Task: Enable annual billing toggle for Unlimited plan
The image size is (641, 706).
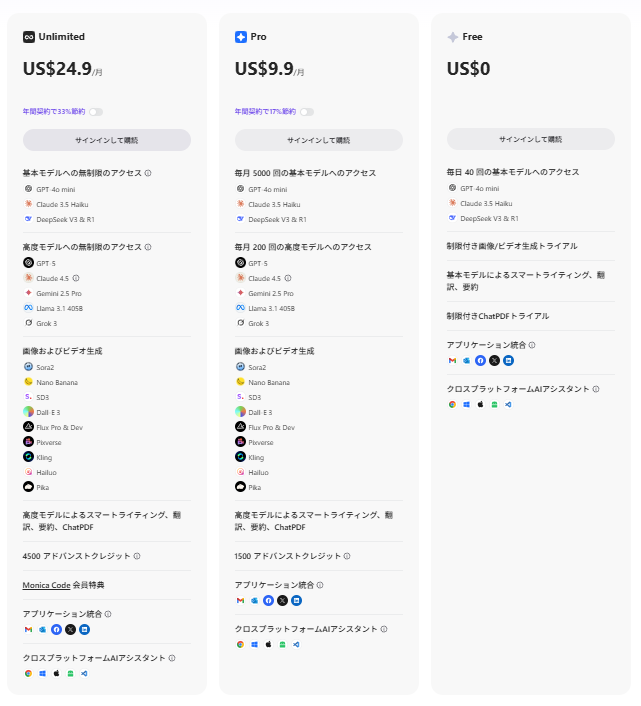Action: coord(96,112)
